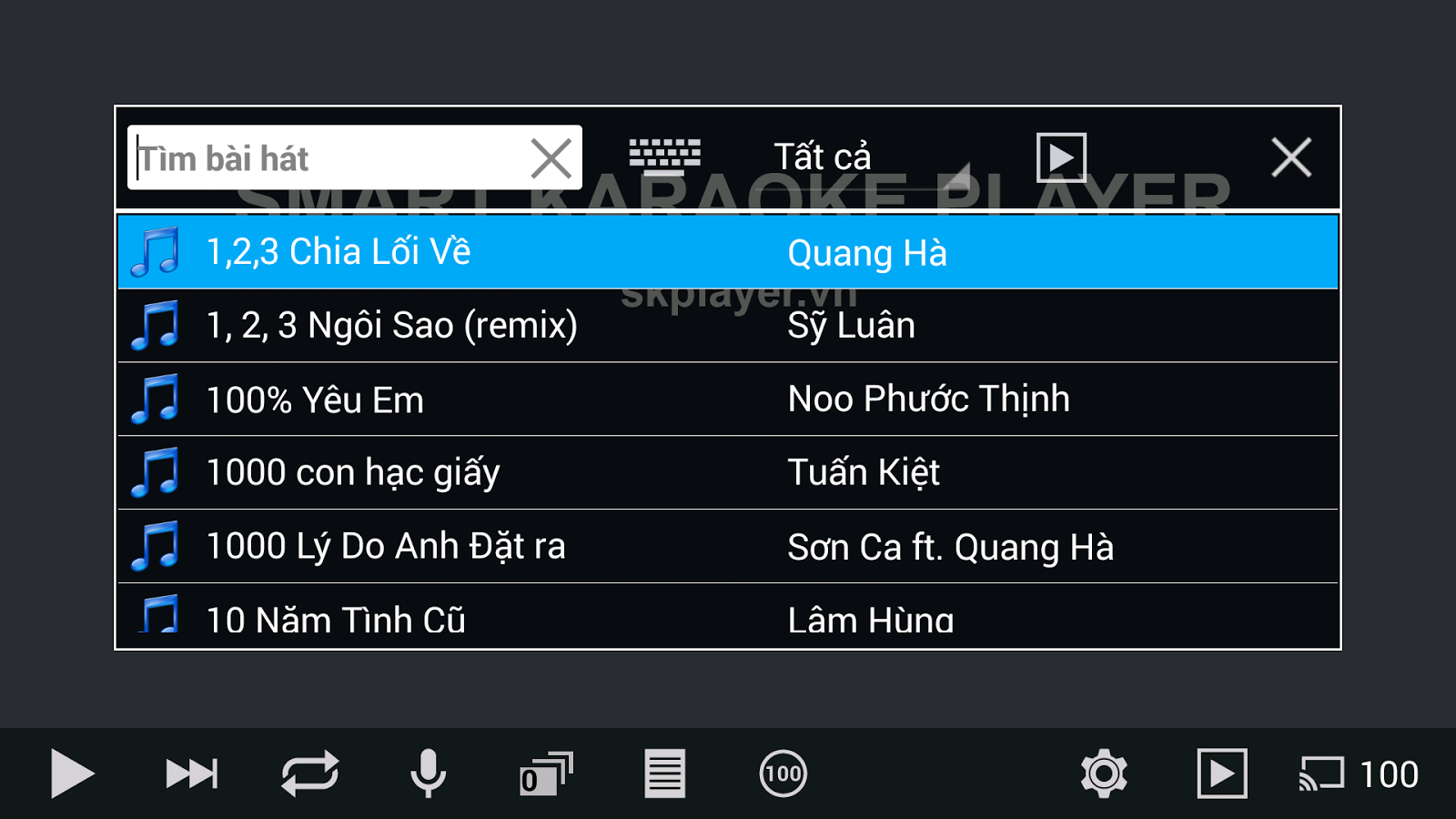Tap the Tìm bài hát search field
This screenshot has width=1456, height=819.
pos(328,158)
